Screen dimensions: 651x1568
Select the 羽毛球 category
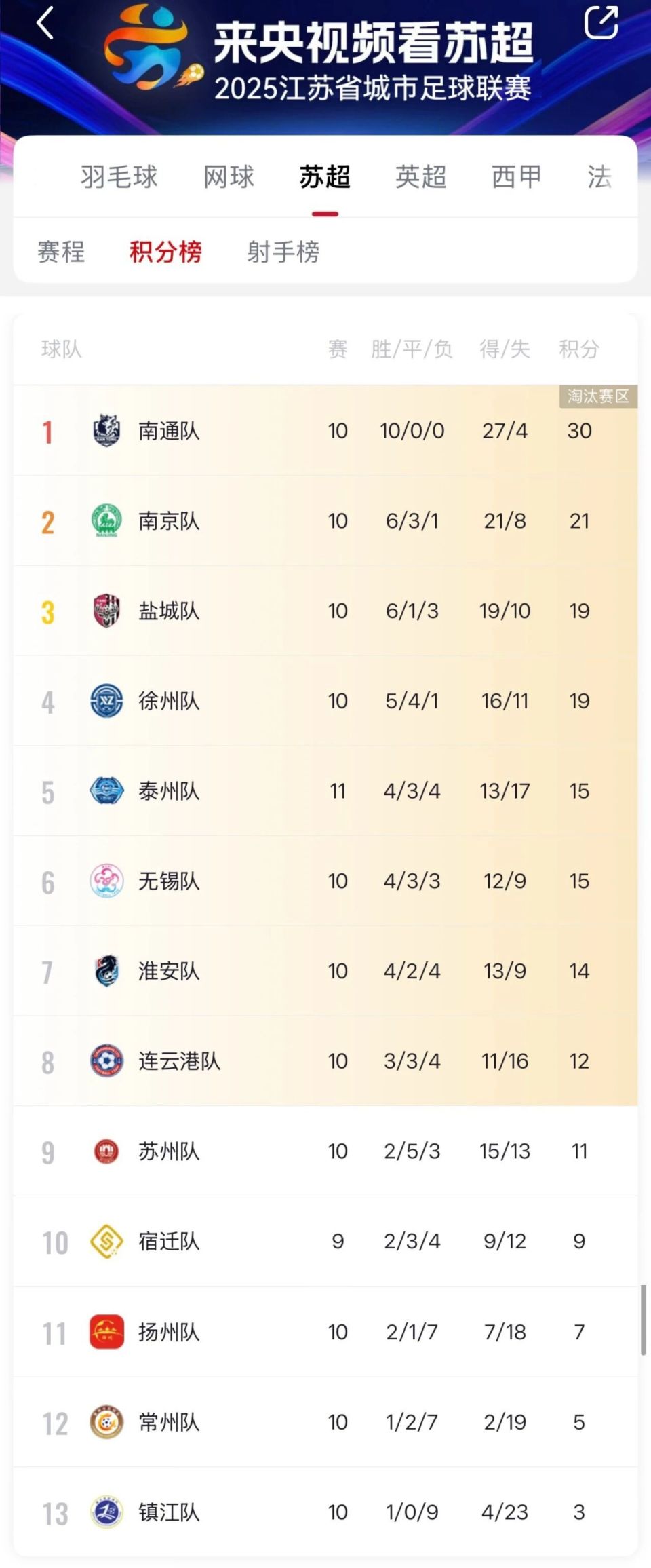[x=119, y=176]
